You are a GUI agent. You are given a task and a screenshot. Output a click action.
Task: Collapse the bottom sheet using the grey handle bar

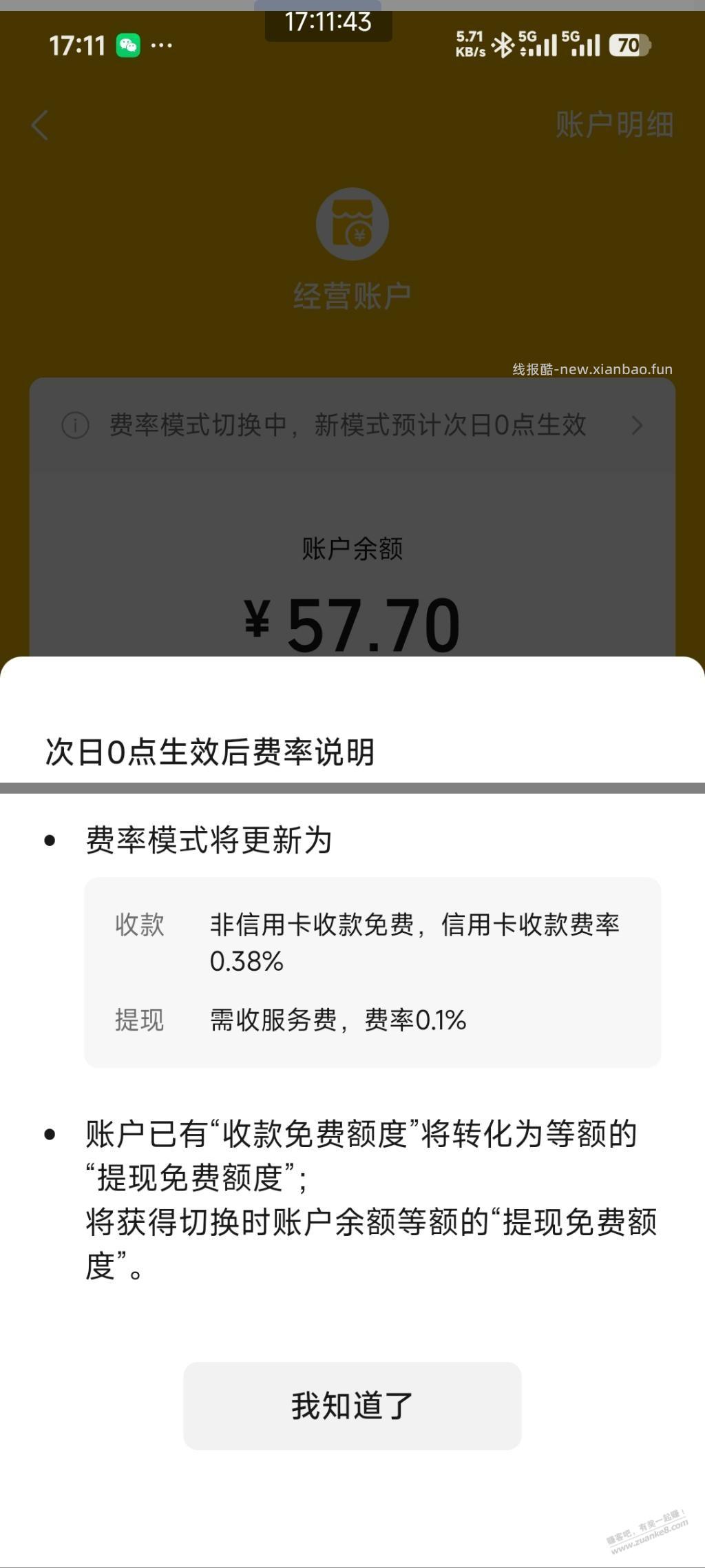point(352,785)
